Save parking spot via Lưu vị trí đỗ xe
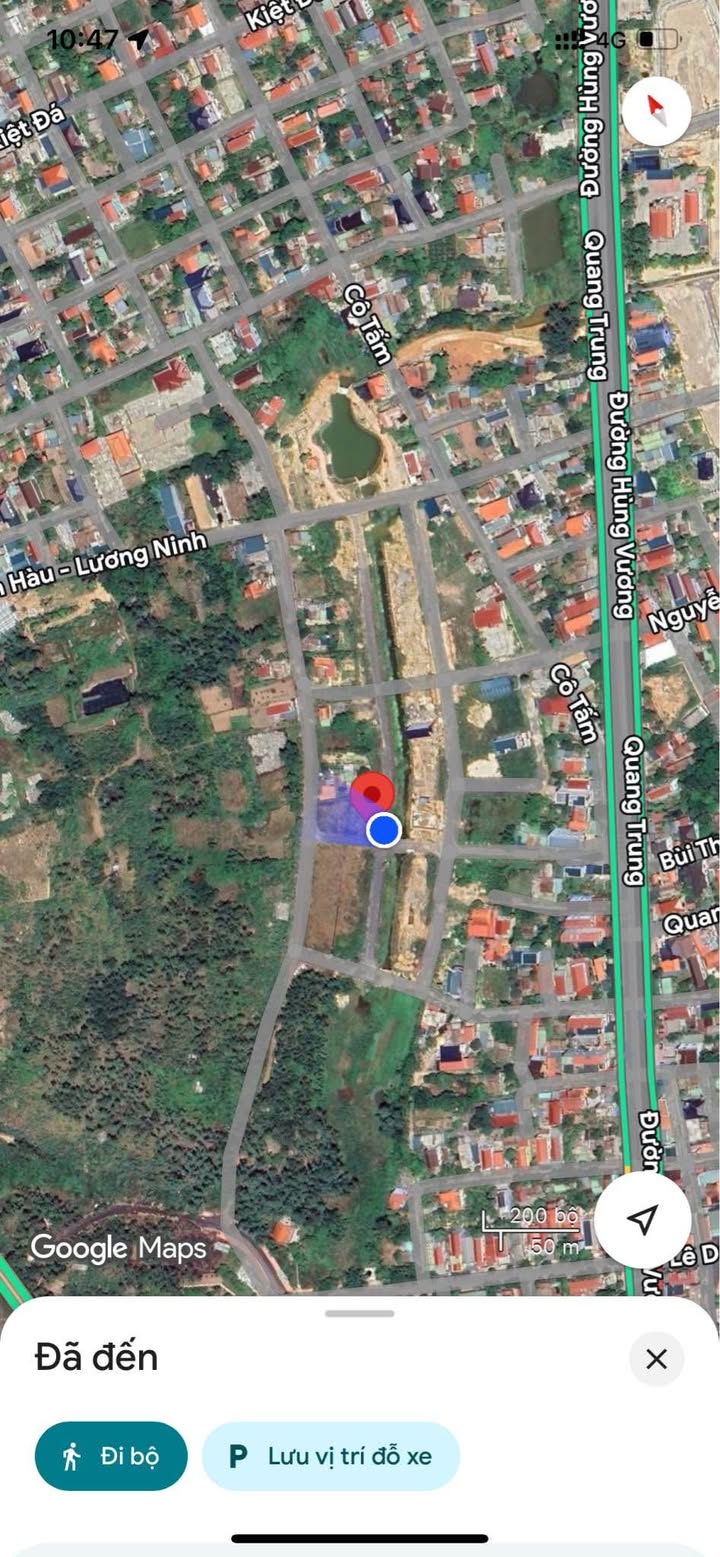This screenshot has height=1557, width=720. click(x=331, y=1456)
